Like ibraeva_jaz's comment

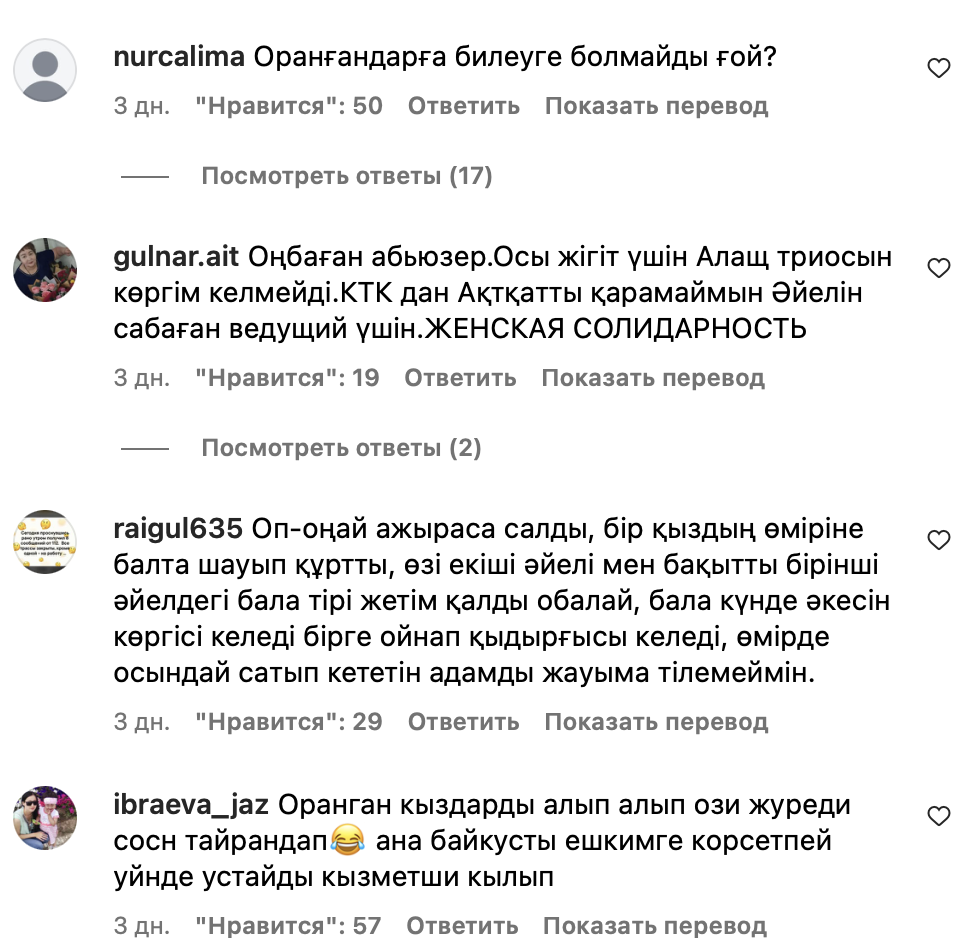coord(938,815)
